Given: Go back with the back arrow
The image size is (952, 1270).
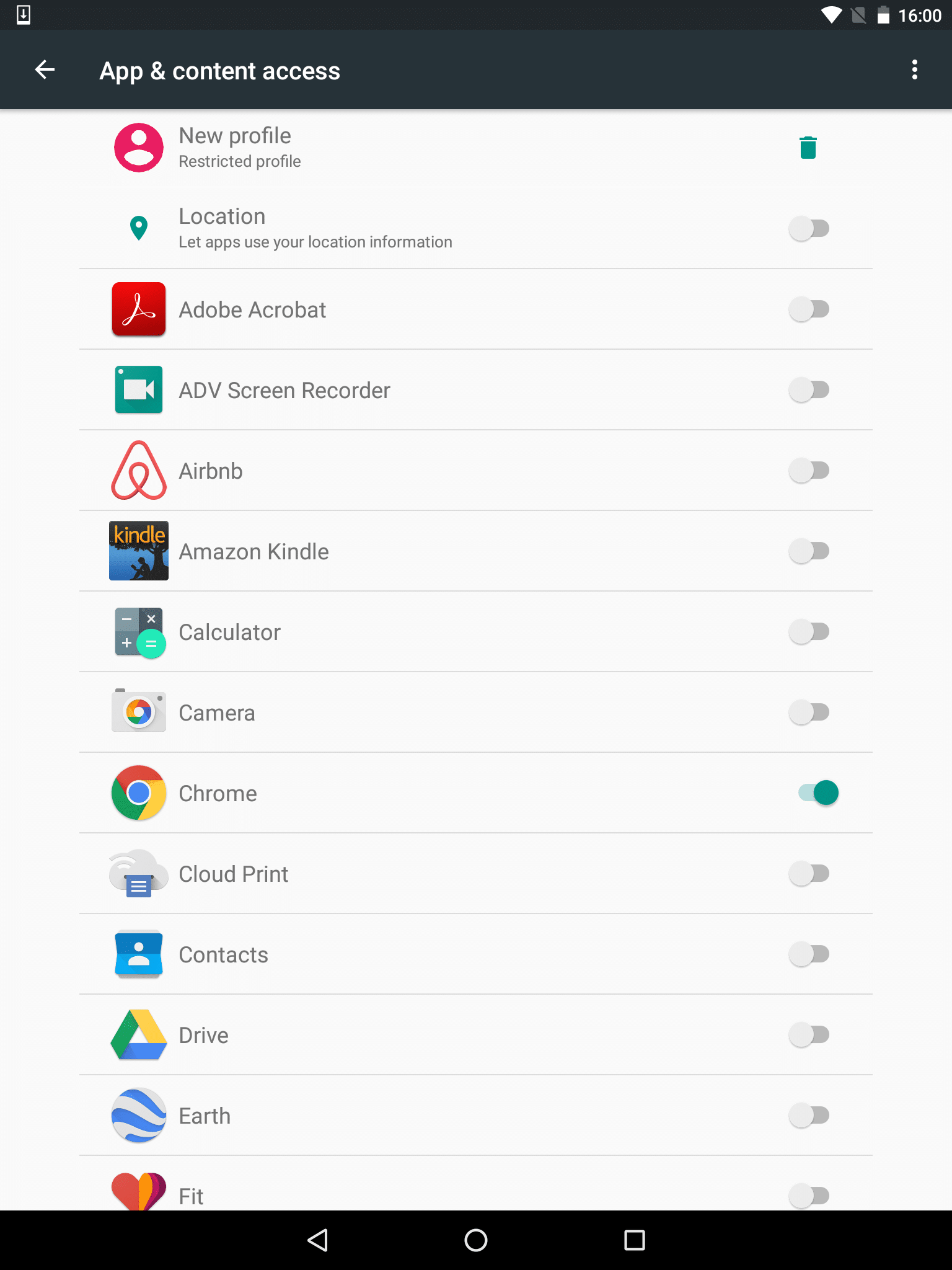Looking at the screenshot, I should pos(45,70).
